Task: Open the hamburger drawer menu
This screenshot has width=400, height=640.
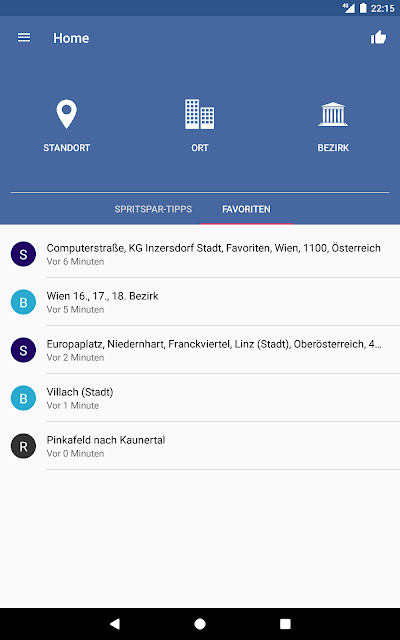Action: (x=24, y=38)
